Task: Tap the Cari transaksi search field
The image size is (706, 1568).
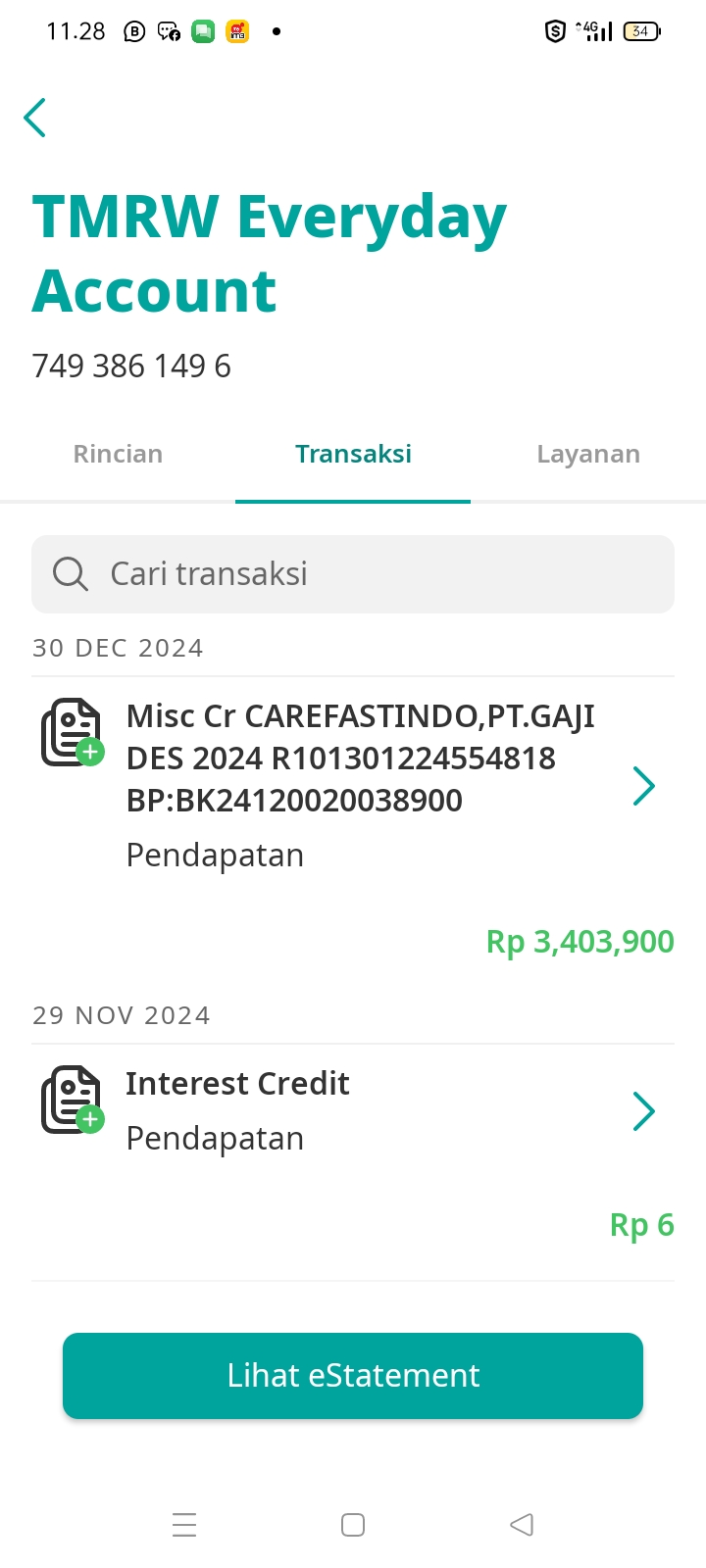Action: tap(353, 574)
